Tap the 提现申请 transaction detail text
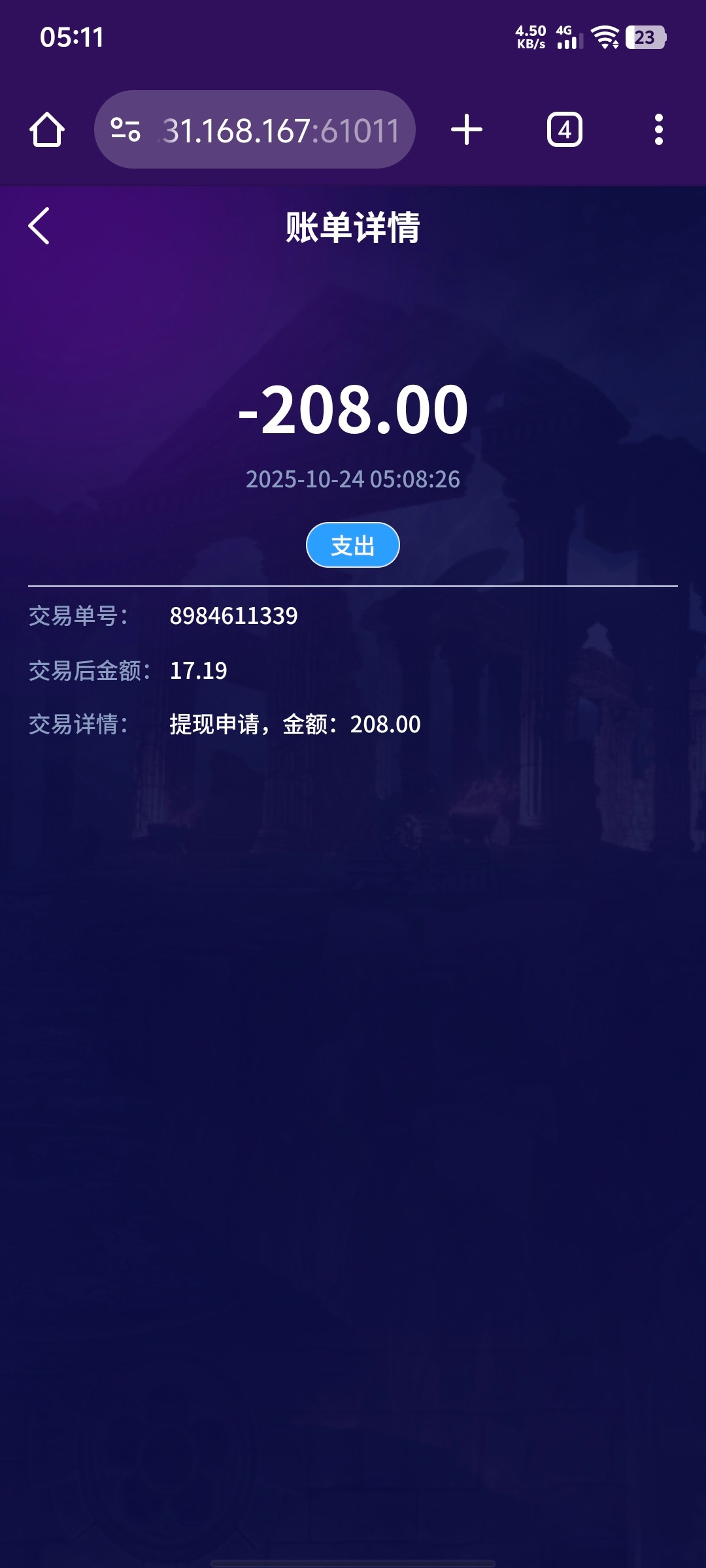 (x=294, y=725)
